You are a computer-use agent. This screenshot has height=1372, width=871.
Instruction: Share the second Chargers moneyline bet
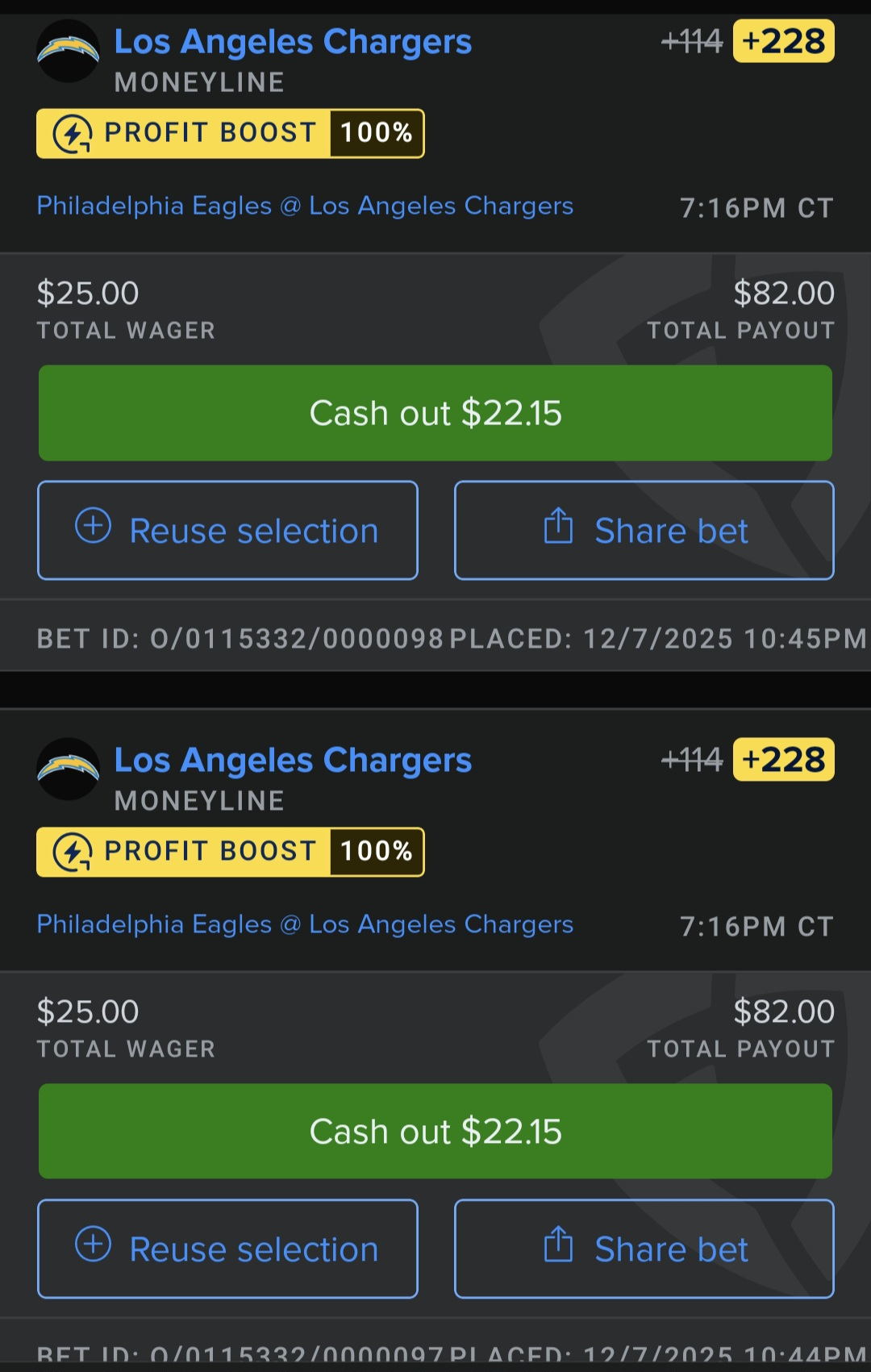644,1249
